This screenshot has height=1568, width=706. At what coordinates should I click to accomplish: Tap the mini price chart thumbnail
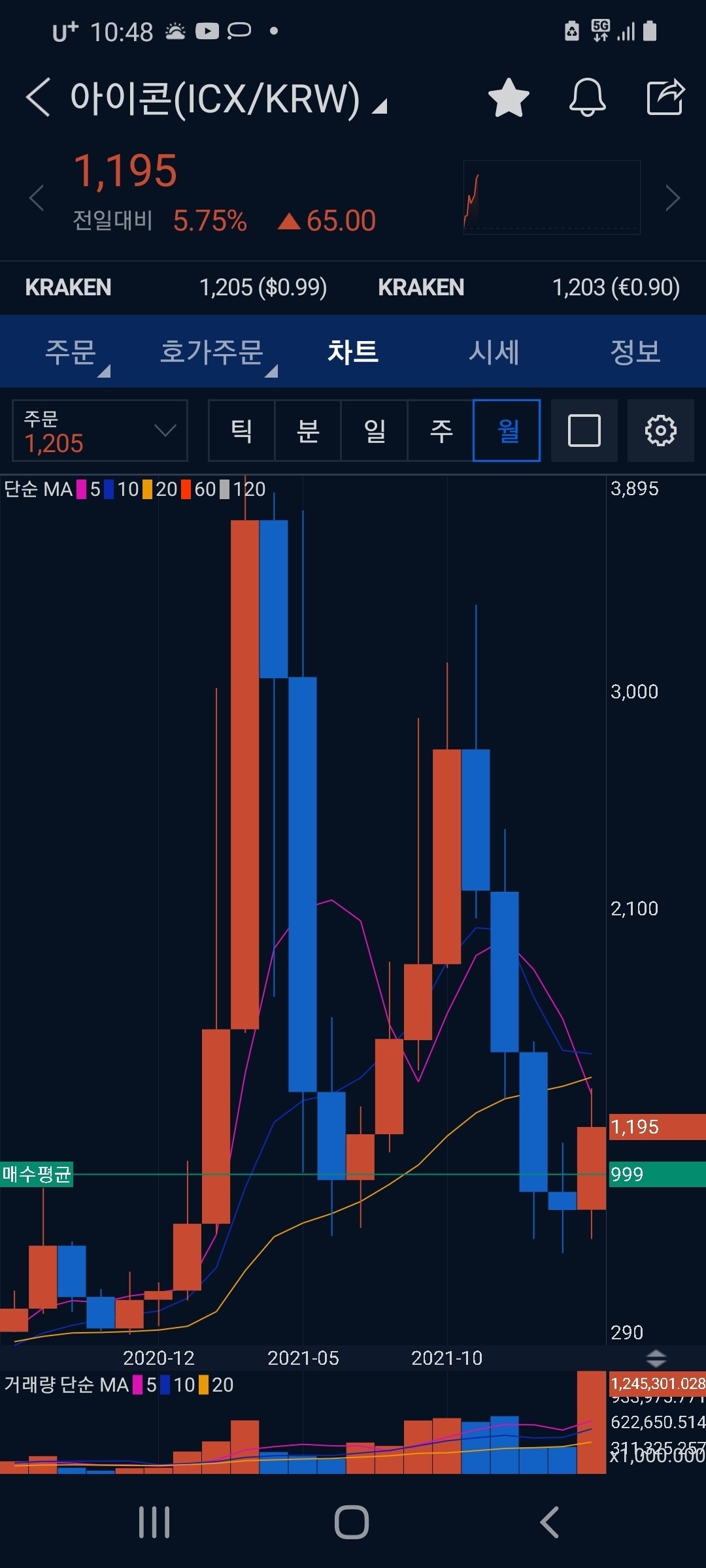(551, 197)
